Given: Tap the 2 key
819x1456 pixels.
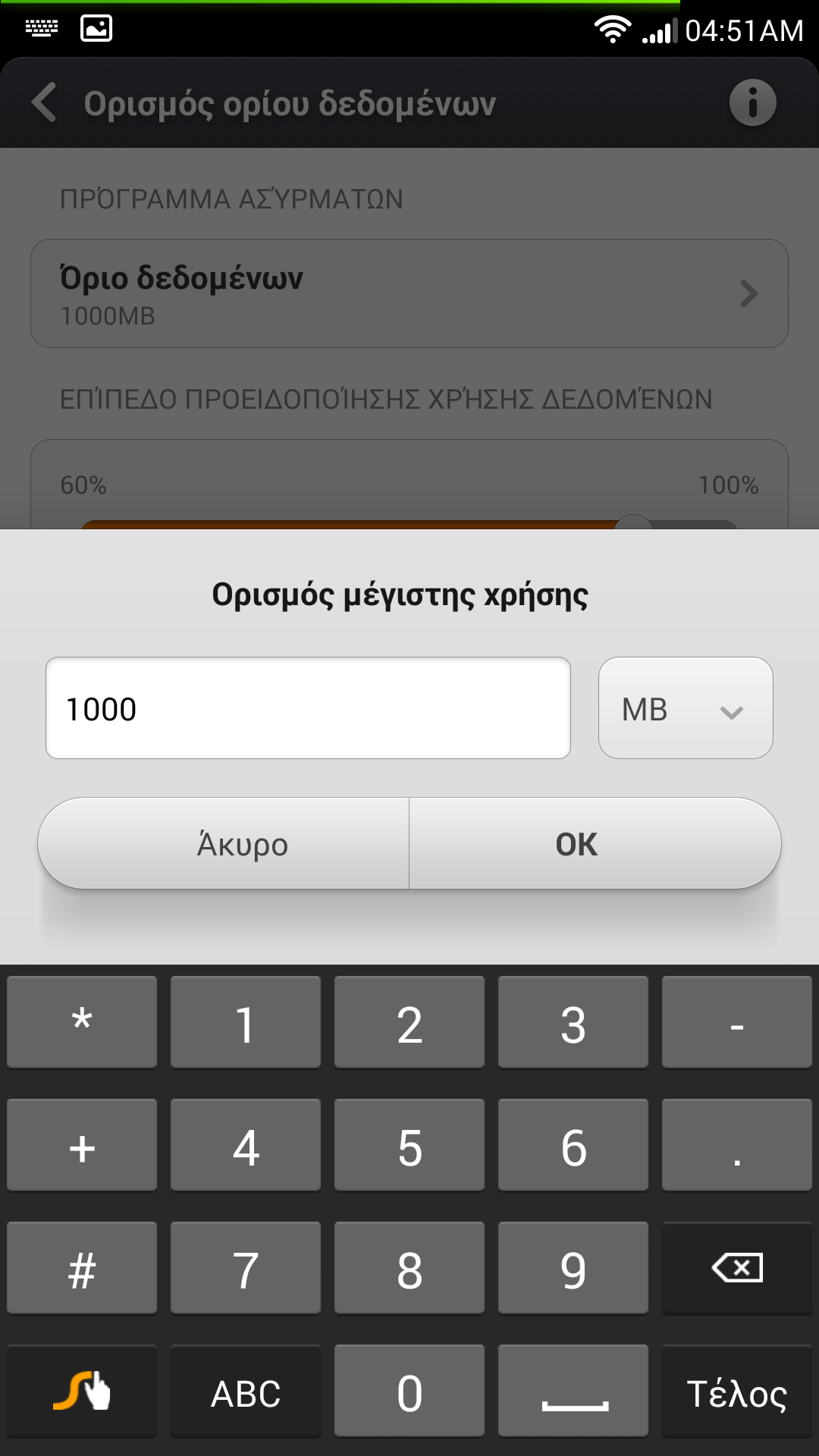Looking at the screenshot, I should [409, 1022].
